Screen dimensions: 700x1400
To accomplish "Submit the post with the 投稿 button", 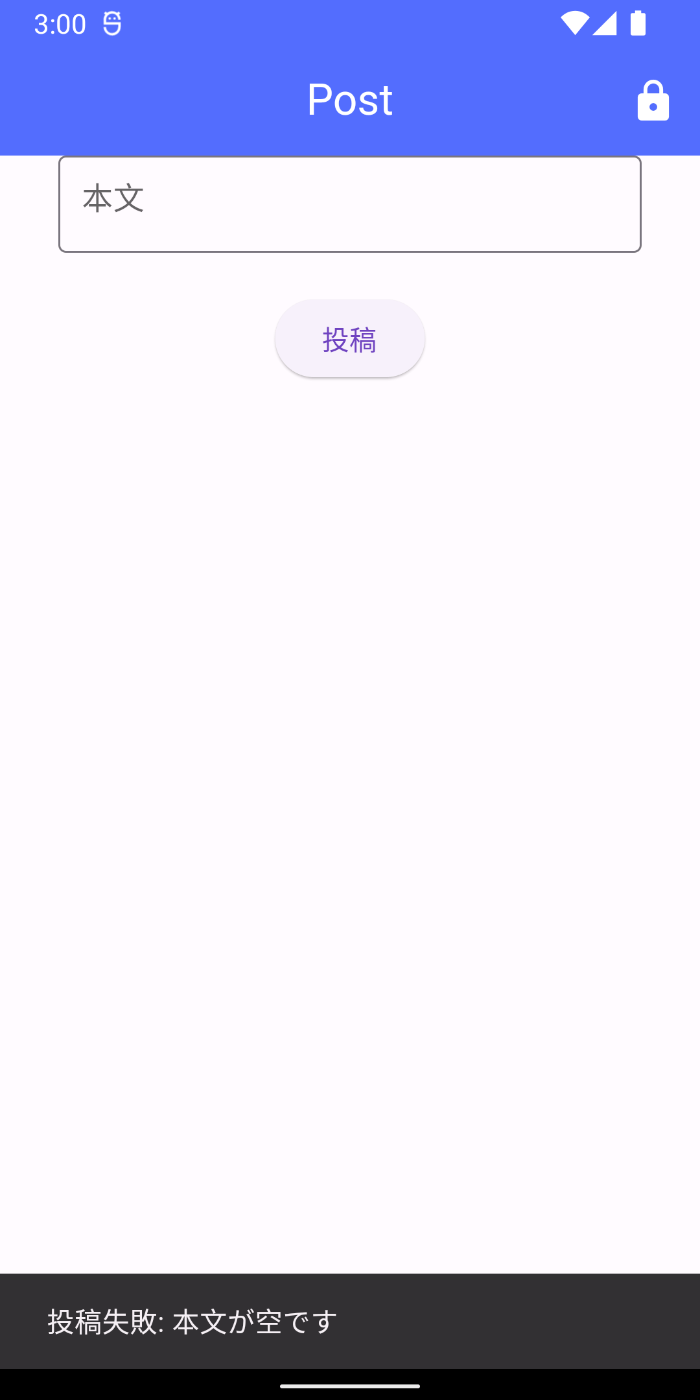I will [x=350, y=340].
